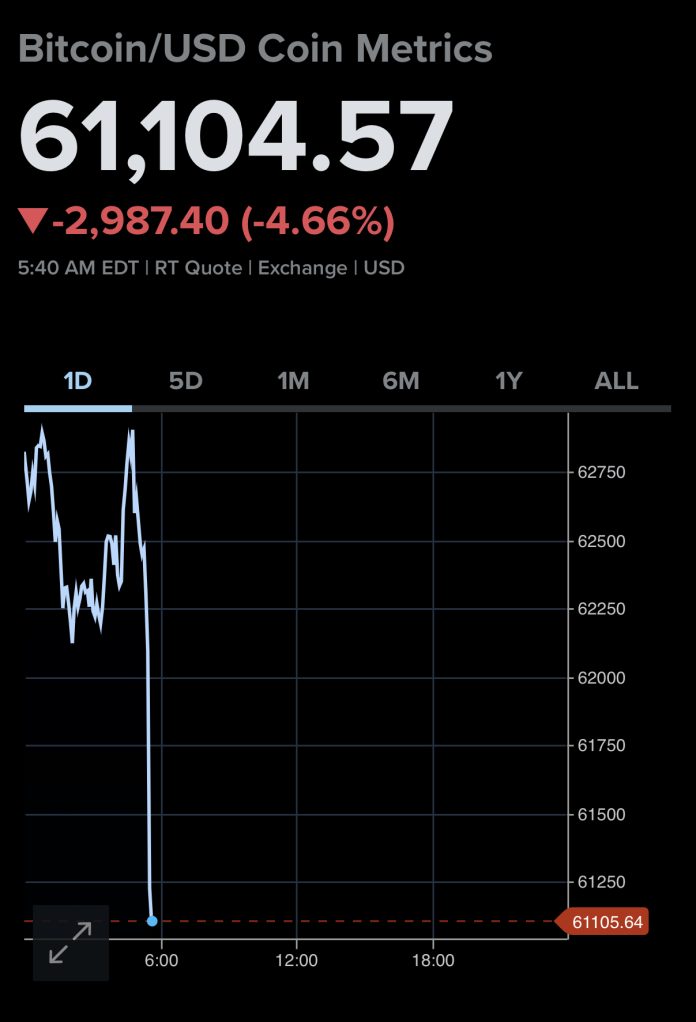Expand the chart to full screen

coord(71,943)
